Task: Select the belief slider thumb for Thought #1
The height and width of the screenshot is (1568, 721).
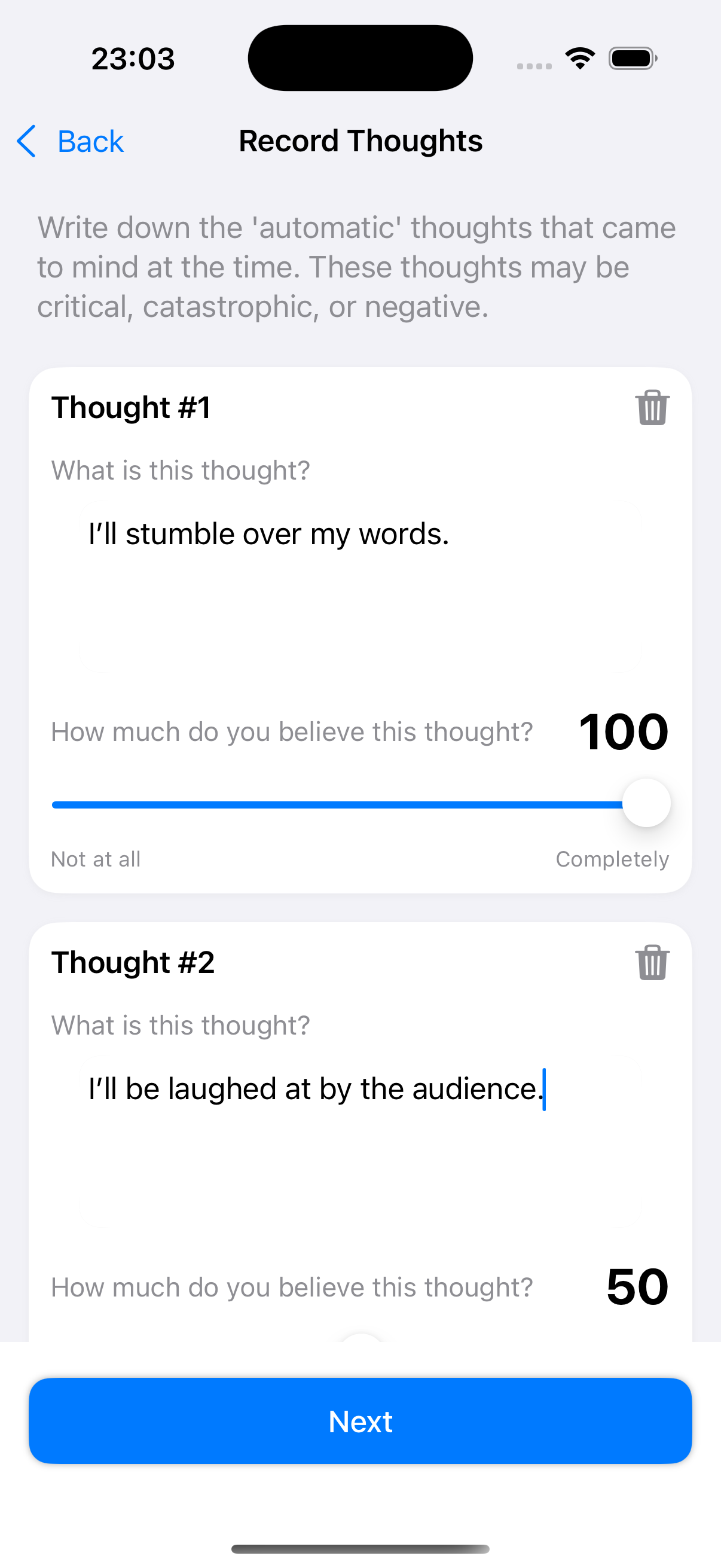Action: point(646,803)
